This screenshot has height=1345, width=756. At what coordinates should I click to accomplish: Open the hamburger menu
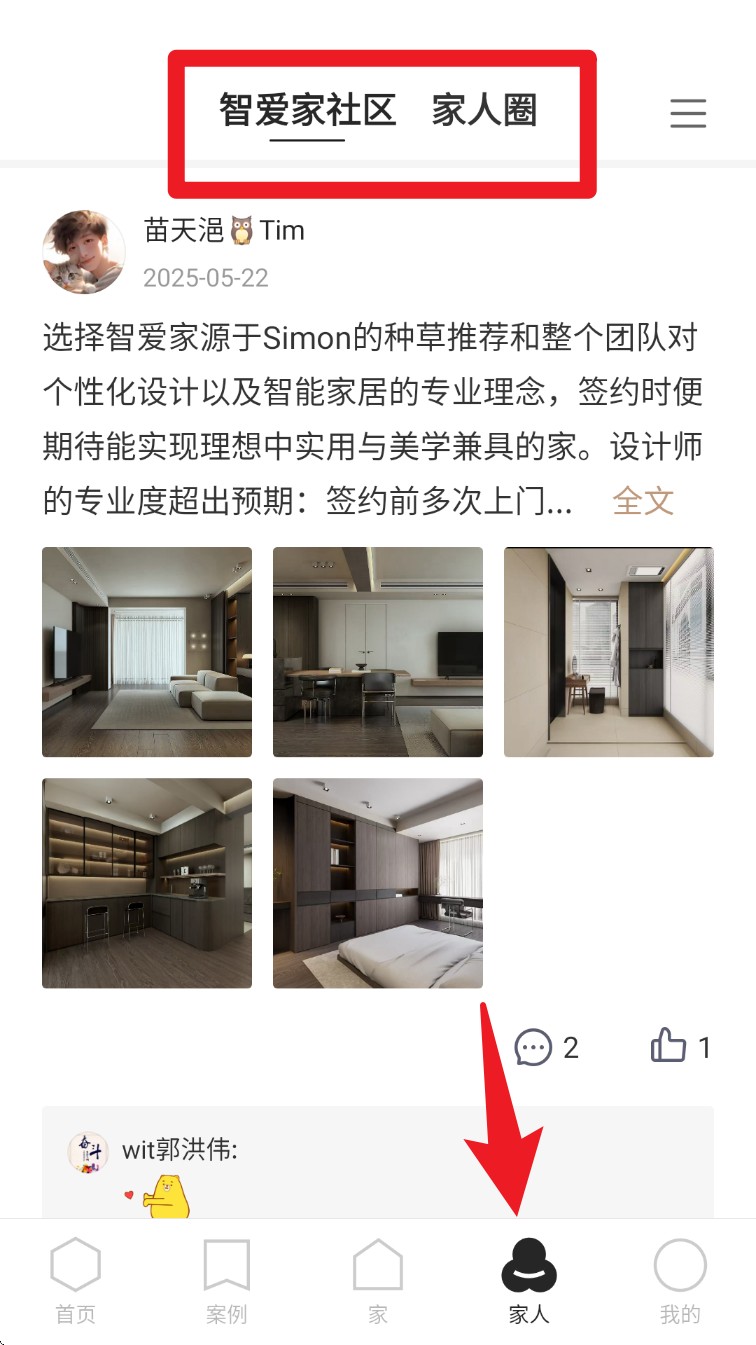[x=688, y=113]
